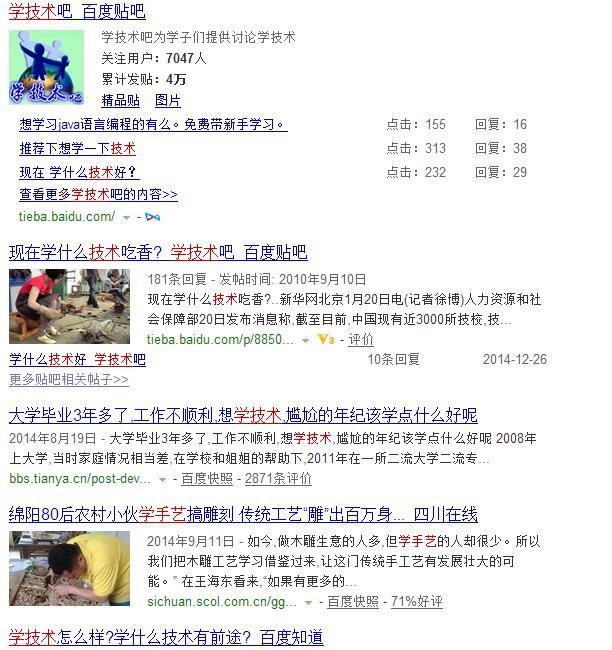This screenshot has width=612, height=650.
Task: Open the 学技术吧 百度贴吧 result title
Action: tap(76, 12)
